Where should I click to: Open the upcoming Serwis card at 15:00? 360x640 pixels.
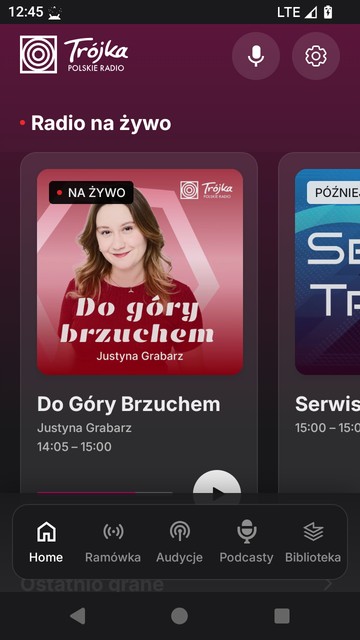pos(319,322)
